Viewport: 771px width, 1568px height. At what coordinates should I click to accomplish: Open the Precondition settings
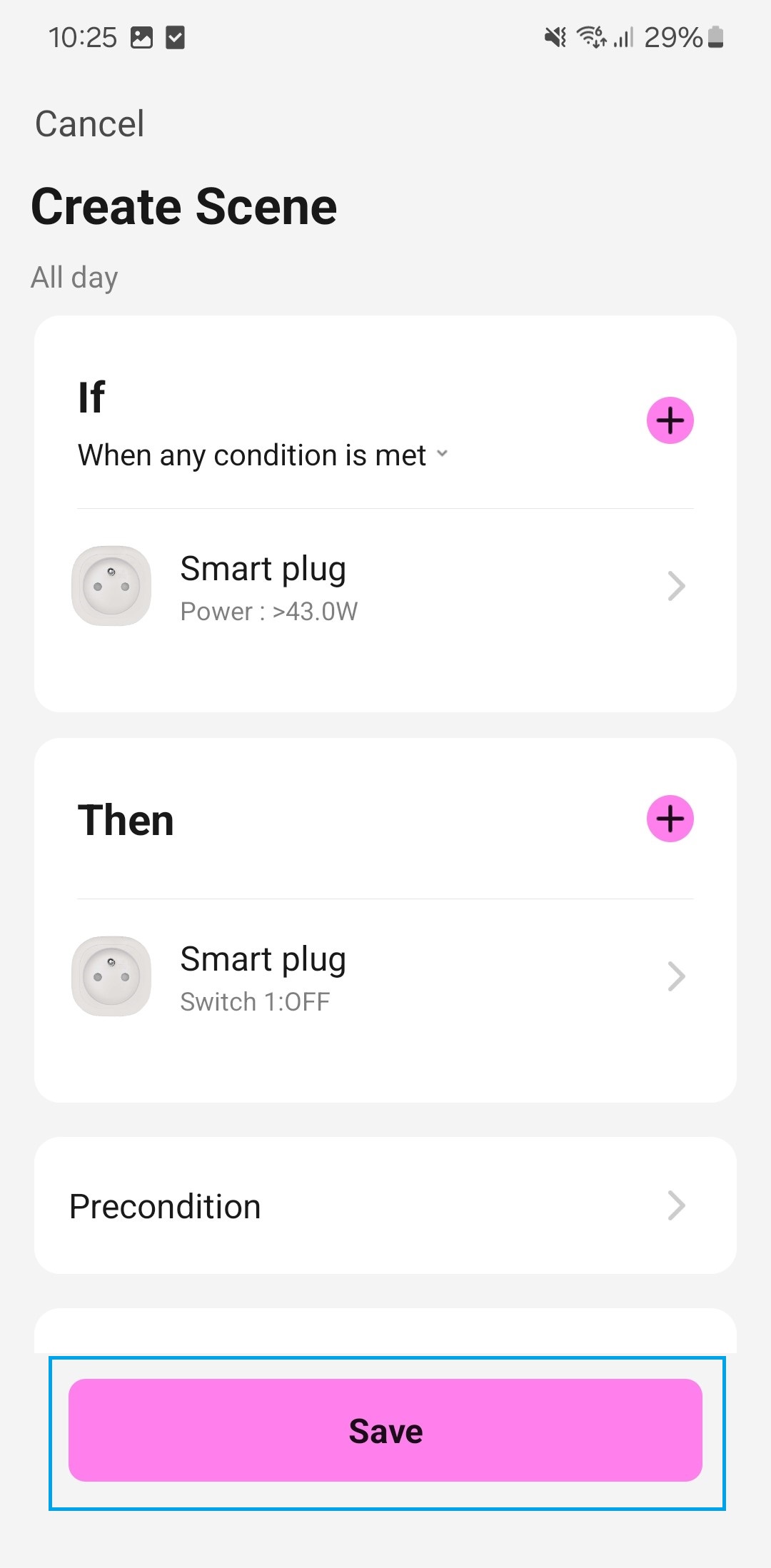click(x=385, y=1206)
